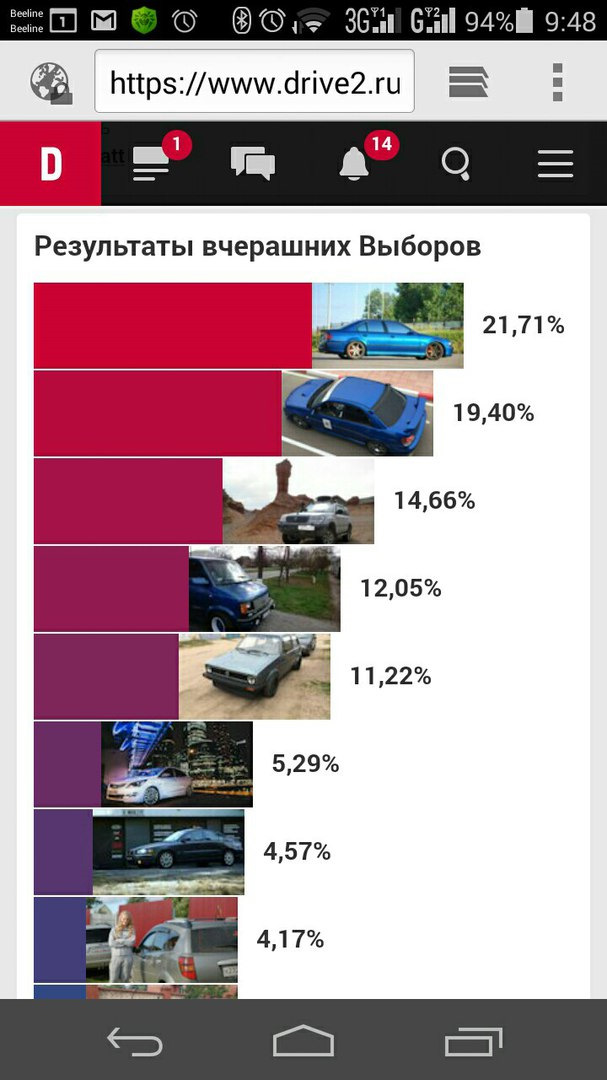Open the car with 4,17% of votes
This screenshot has width=607, height=1080.
(161, 940)
